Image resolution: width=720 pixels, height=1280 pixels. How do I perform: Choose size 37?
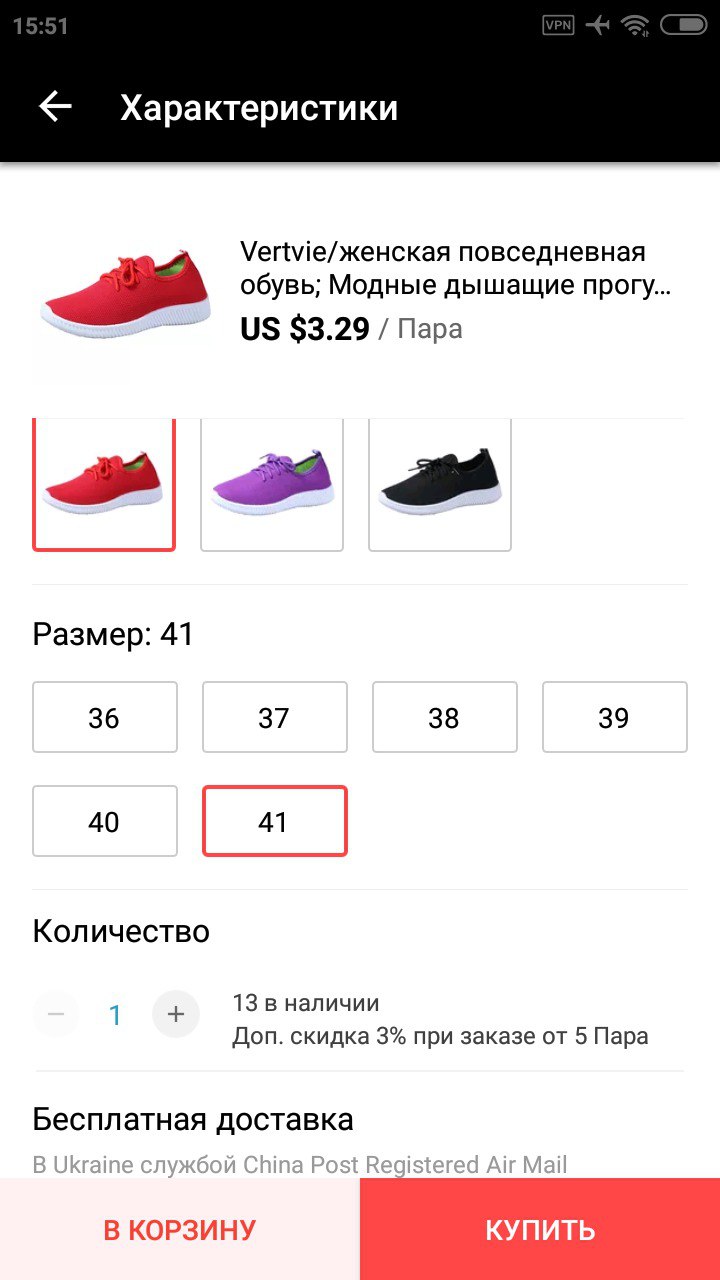pos(275,717)
